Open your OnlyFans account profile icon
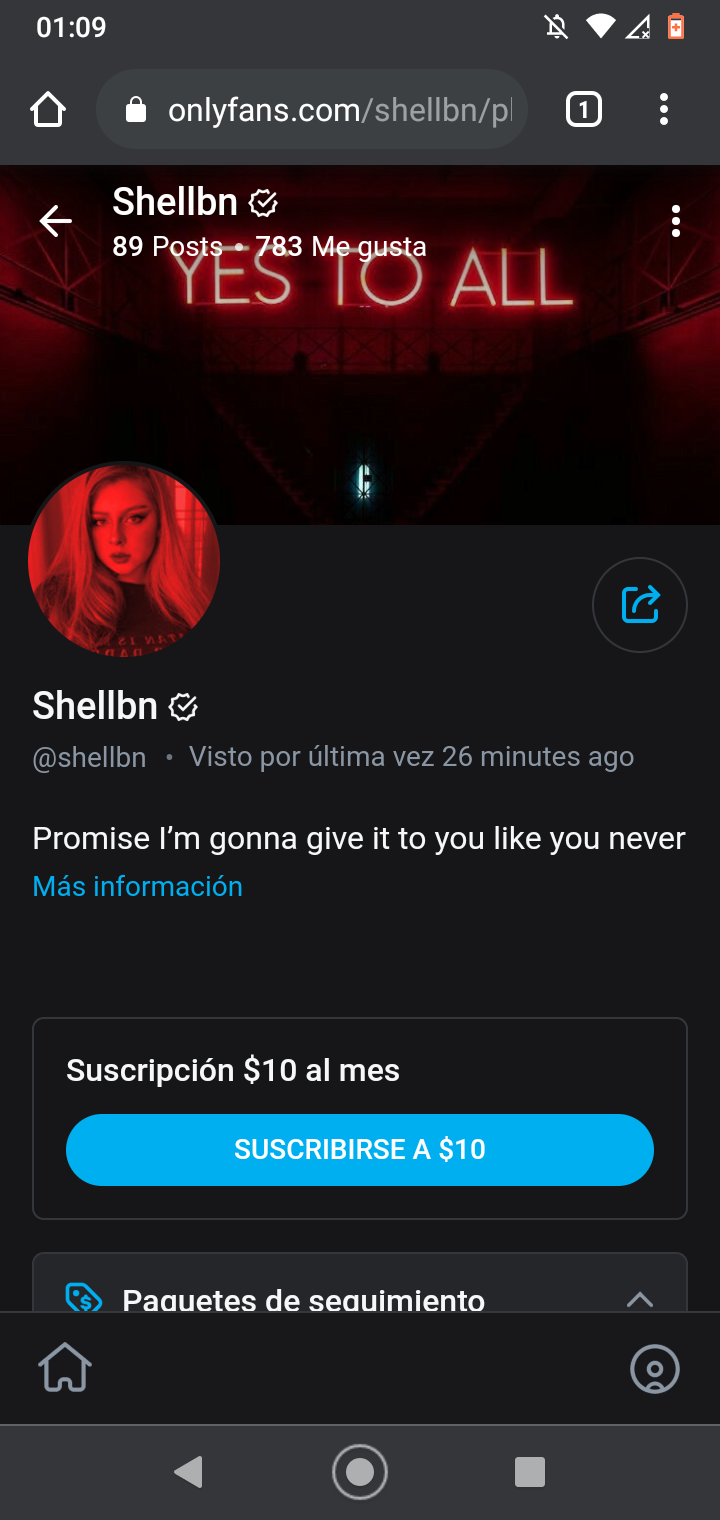The height and width of the screenshot is (1520, 720). tap(655, 1368)
